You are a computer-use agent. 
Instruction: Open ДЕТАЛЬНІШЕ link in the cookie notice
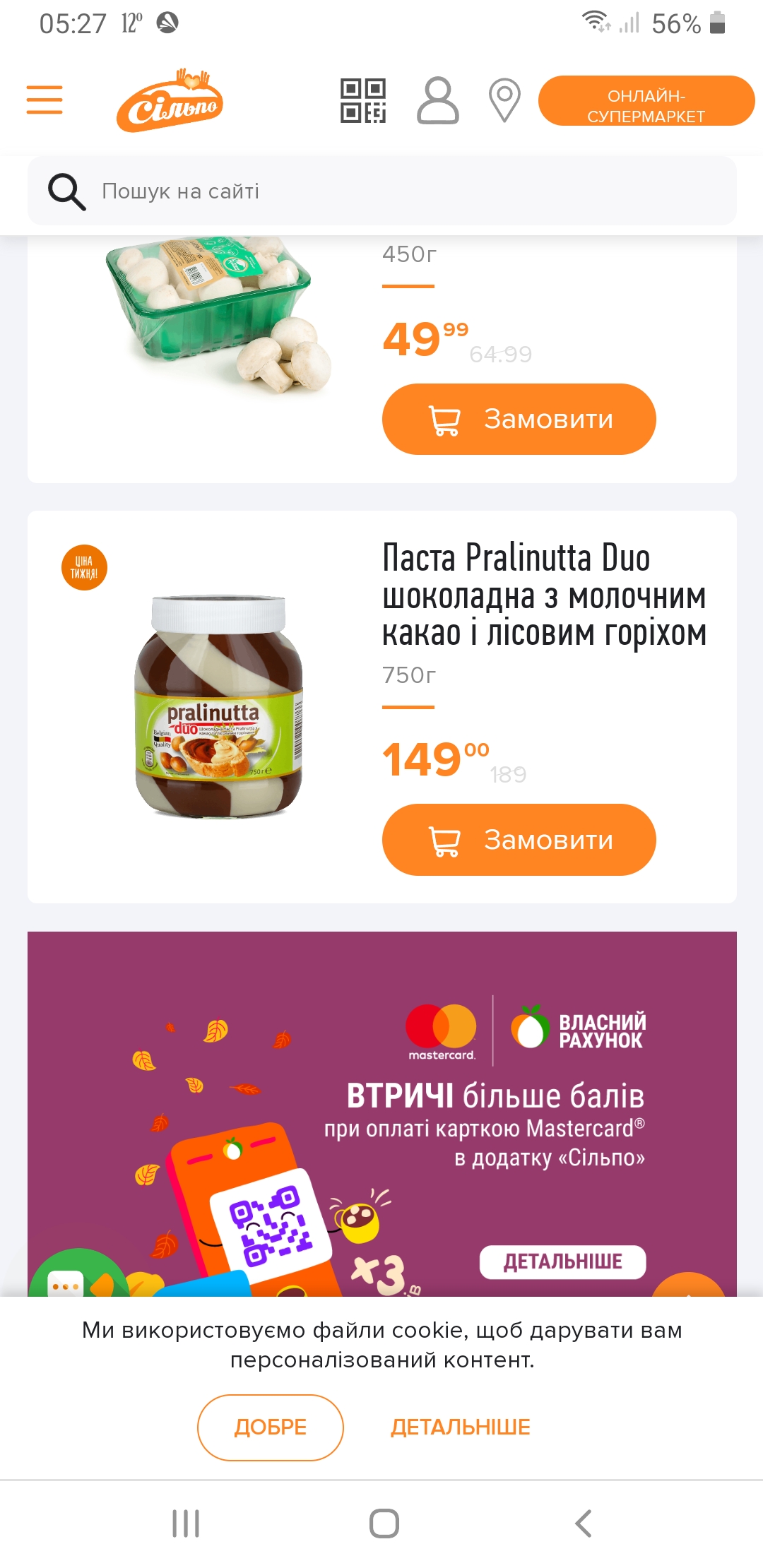(461, 1427)
